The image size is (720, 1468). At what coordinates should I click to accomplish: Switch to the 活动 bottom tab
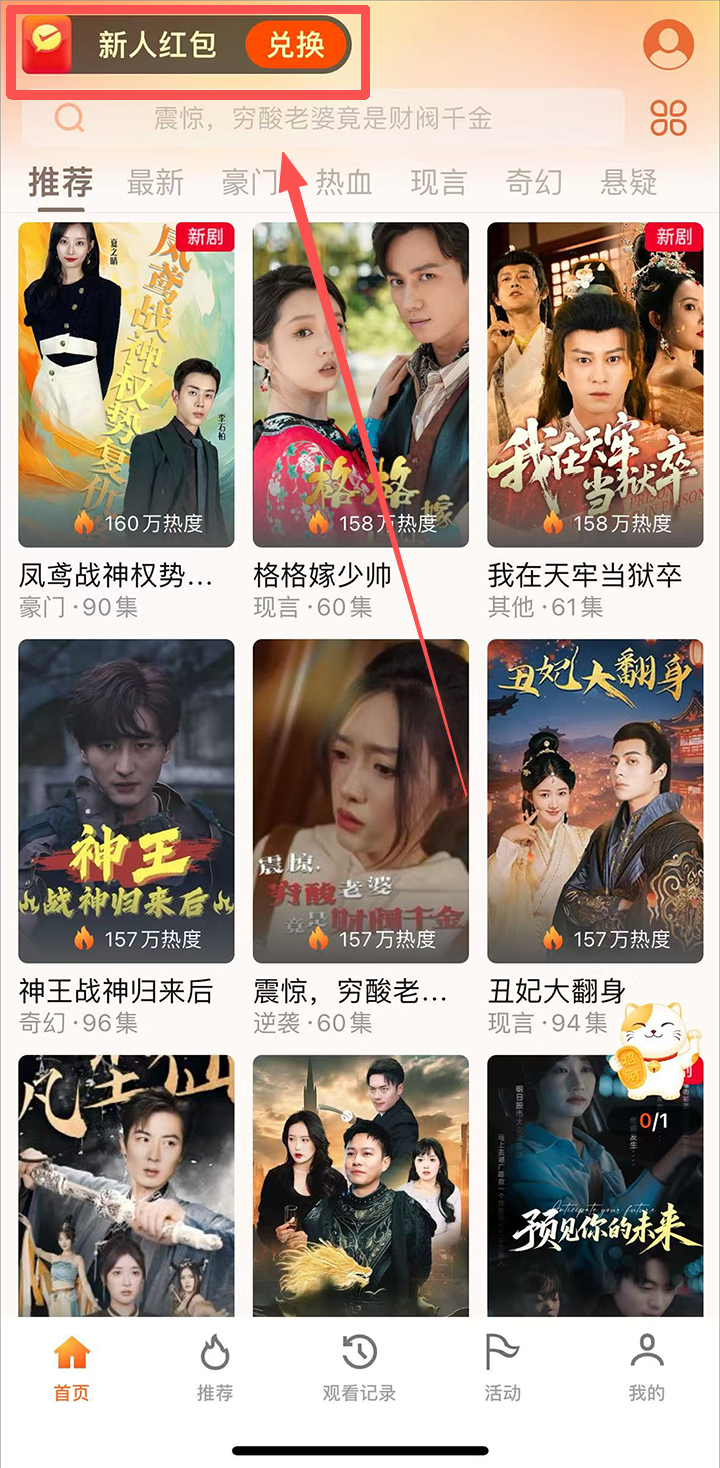(502, 1367)
